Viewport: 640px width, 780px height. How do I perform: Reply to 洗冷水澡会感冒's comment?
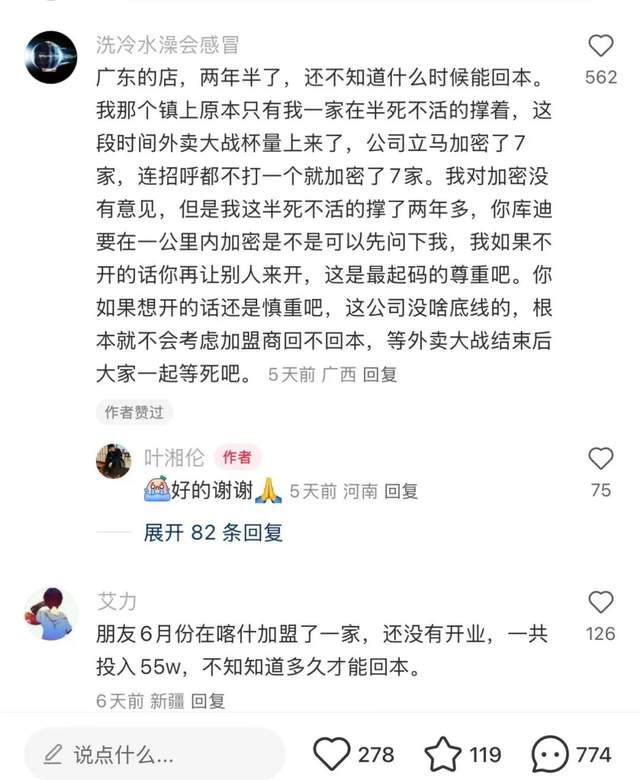pos(379,374)
